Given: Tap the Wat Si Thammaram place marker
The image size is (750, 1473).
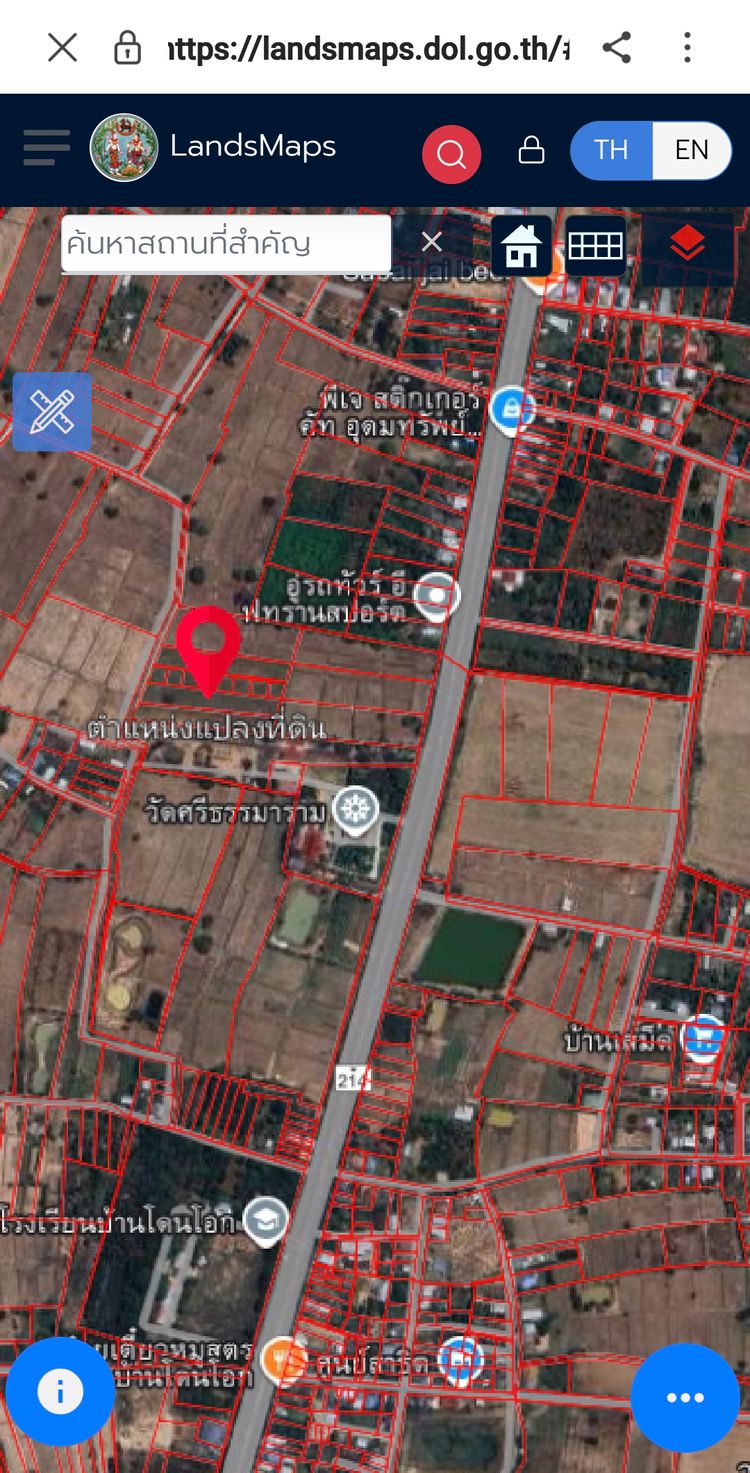Looking at the screenshot, I should (355, 810).
